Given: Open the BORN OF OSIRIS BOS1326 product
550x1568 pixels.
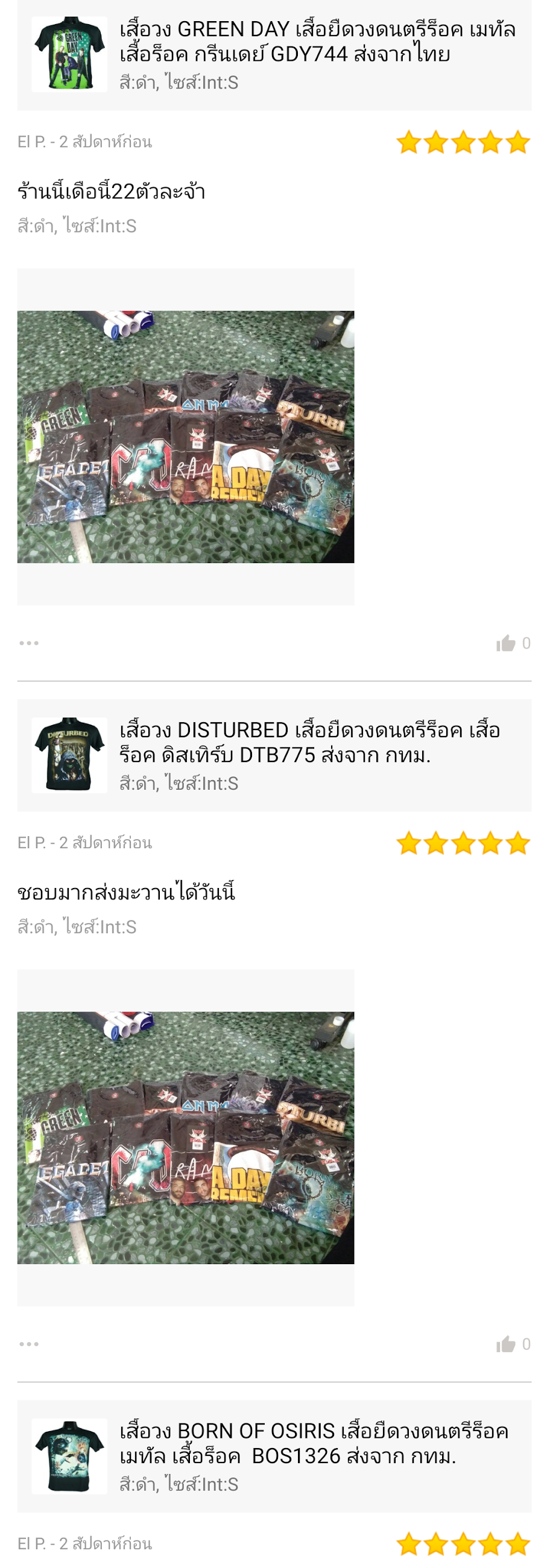Looking at the screenshot, I should pos(274,1455).
